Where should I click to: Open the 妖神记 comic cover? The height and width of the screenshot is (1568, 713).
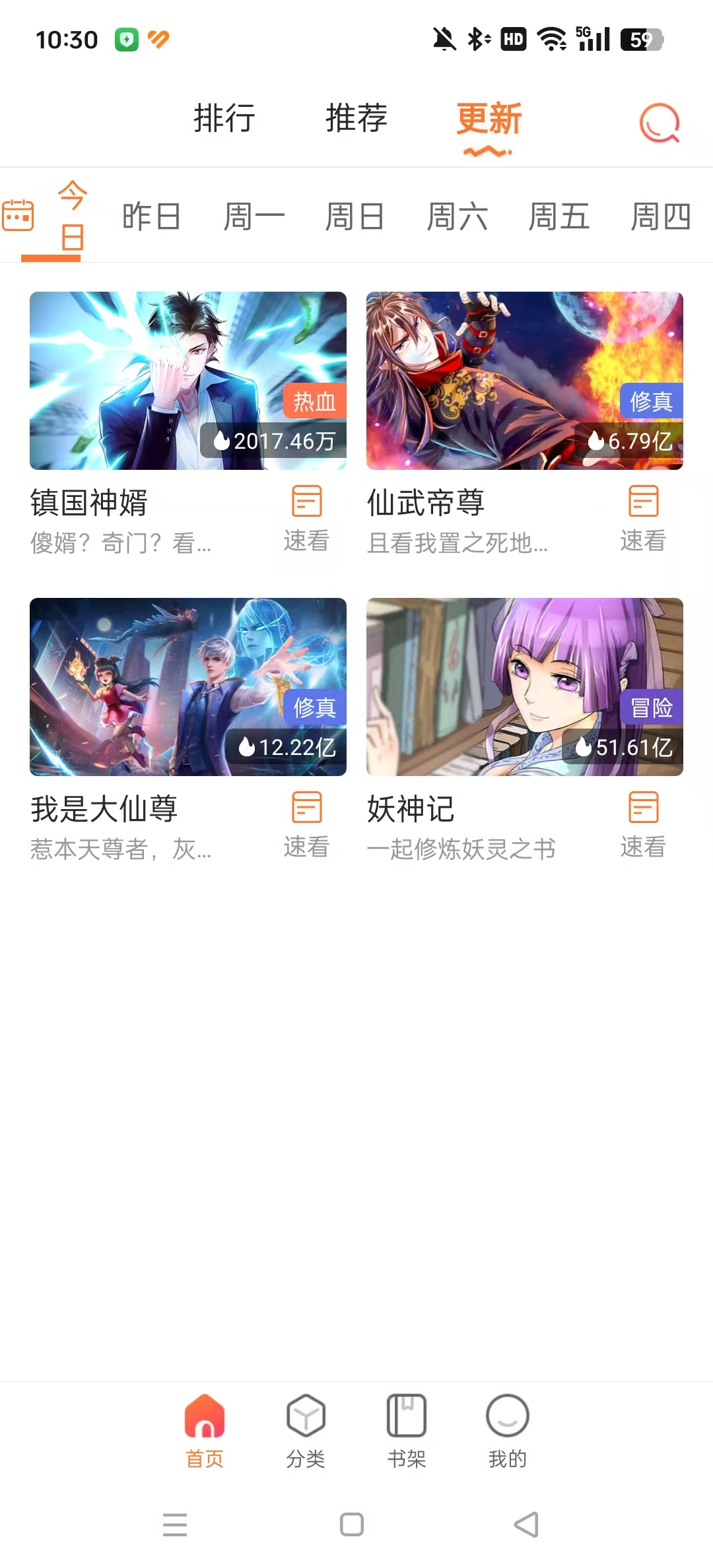pos(525,687)
